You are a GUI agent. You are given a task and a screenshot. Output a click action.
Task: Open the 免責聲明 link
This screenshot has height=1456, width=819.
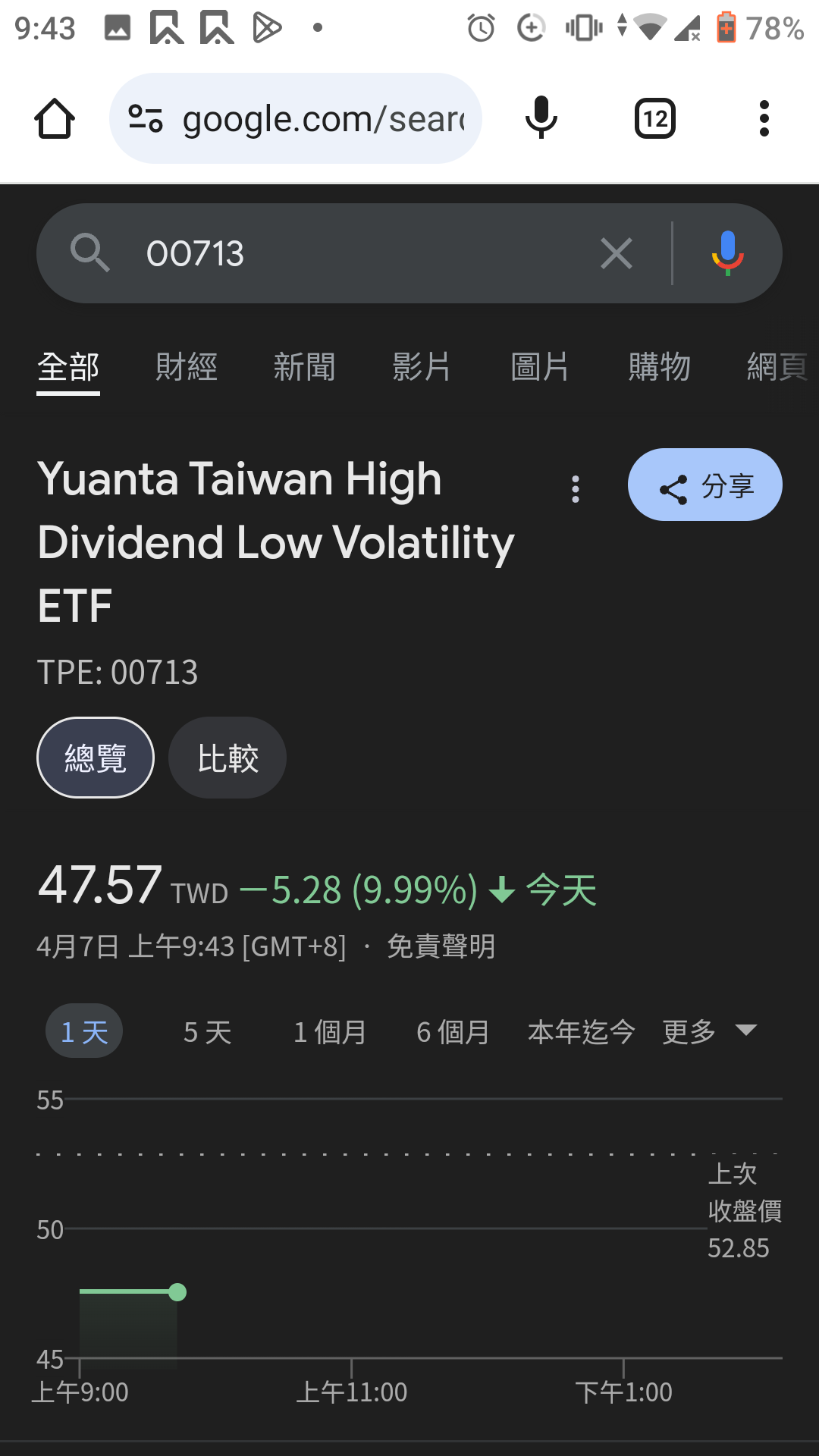click(x=441, y=946)
